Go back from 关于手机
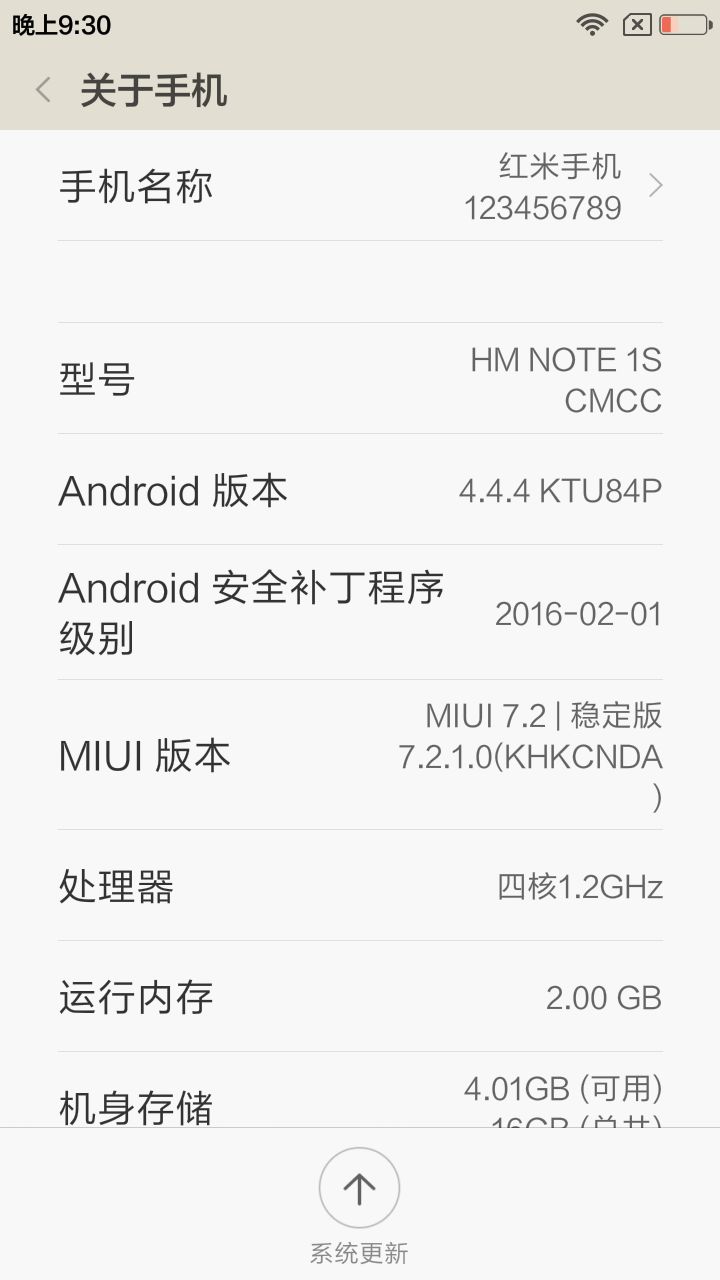 click(x=43, y=91)
